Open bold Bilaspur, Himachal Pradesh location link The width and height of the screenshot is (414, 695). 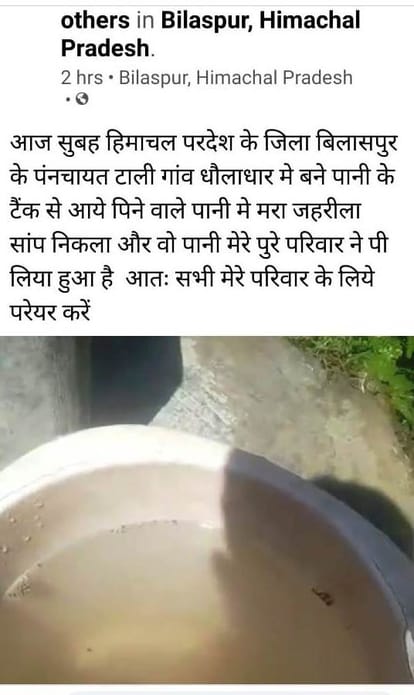click(x=211, y=34)
